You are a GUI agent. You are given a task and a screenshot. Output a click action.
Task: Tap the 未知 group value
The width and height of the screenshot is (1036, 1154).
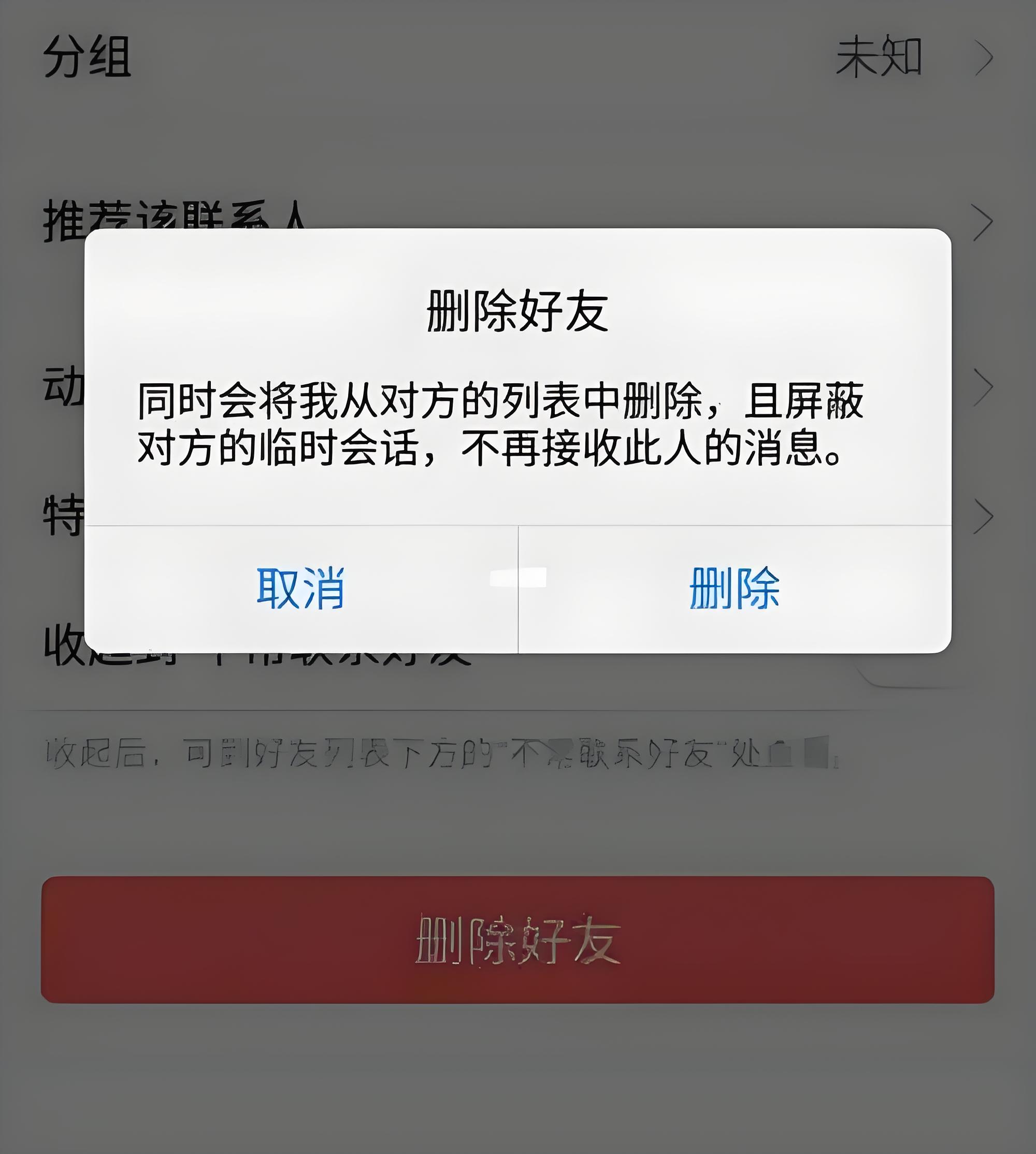pos(880,57)
